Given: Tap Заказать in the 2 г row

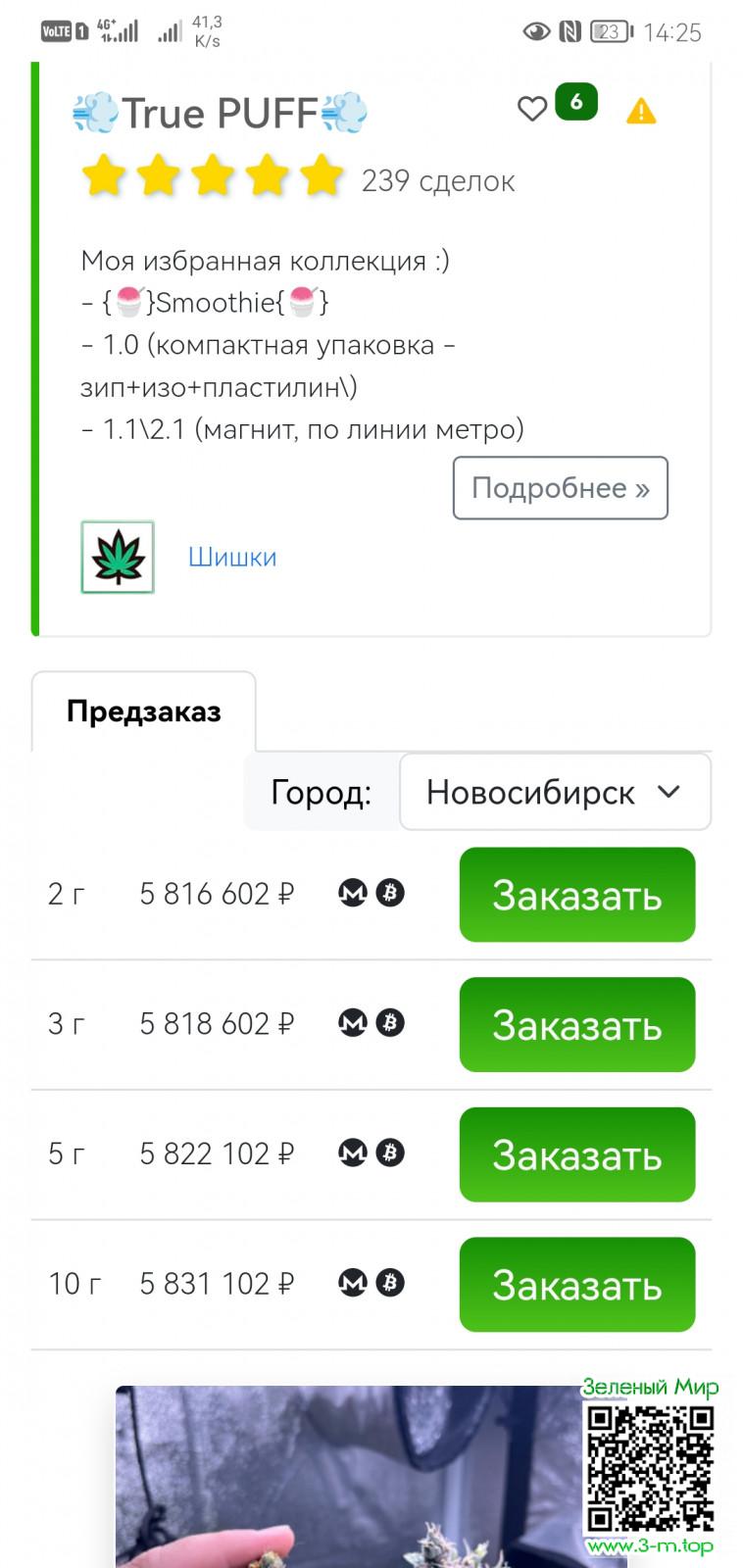Looking at the screenshot, I should point(576,895).
